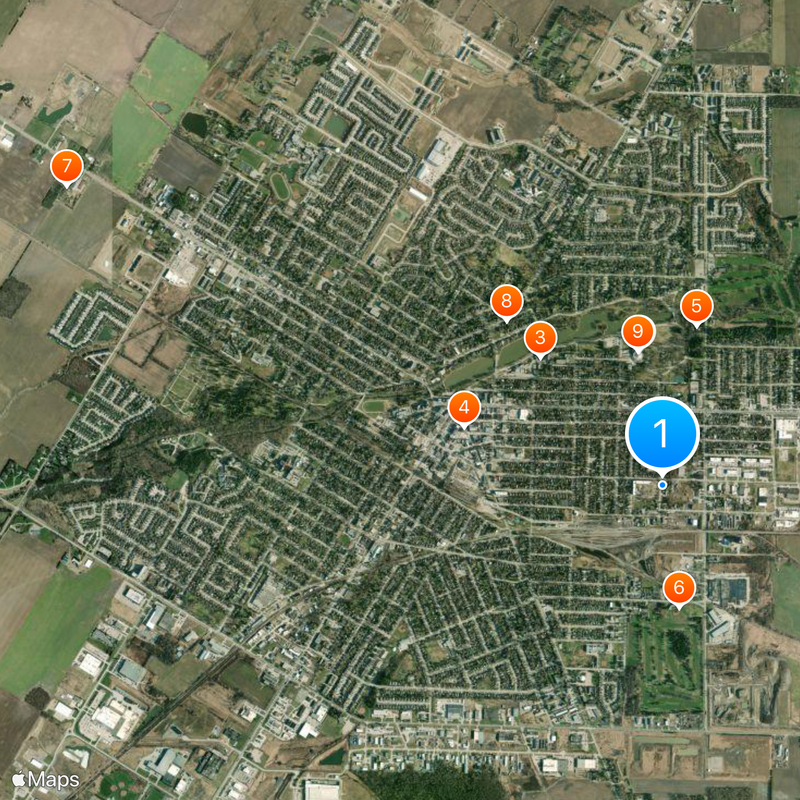Select the large blue pin numbered 1
Screen dimensions: 800x800
pyautogui.click(x=661, y=433)
